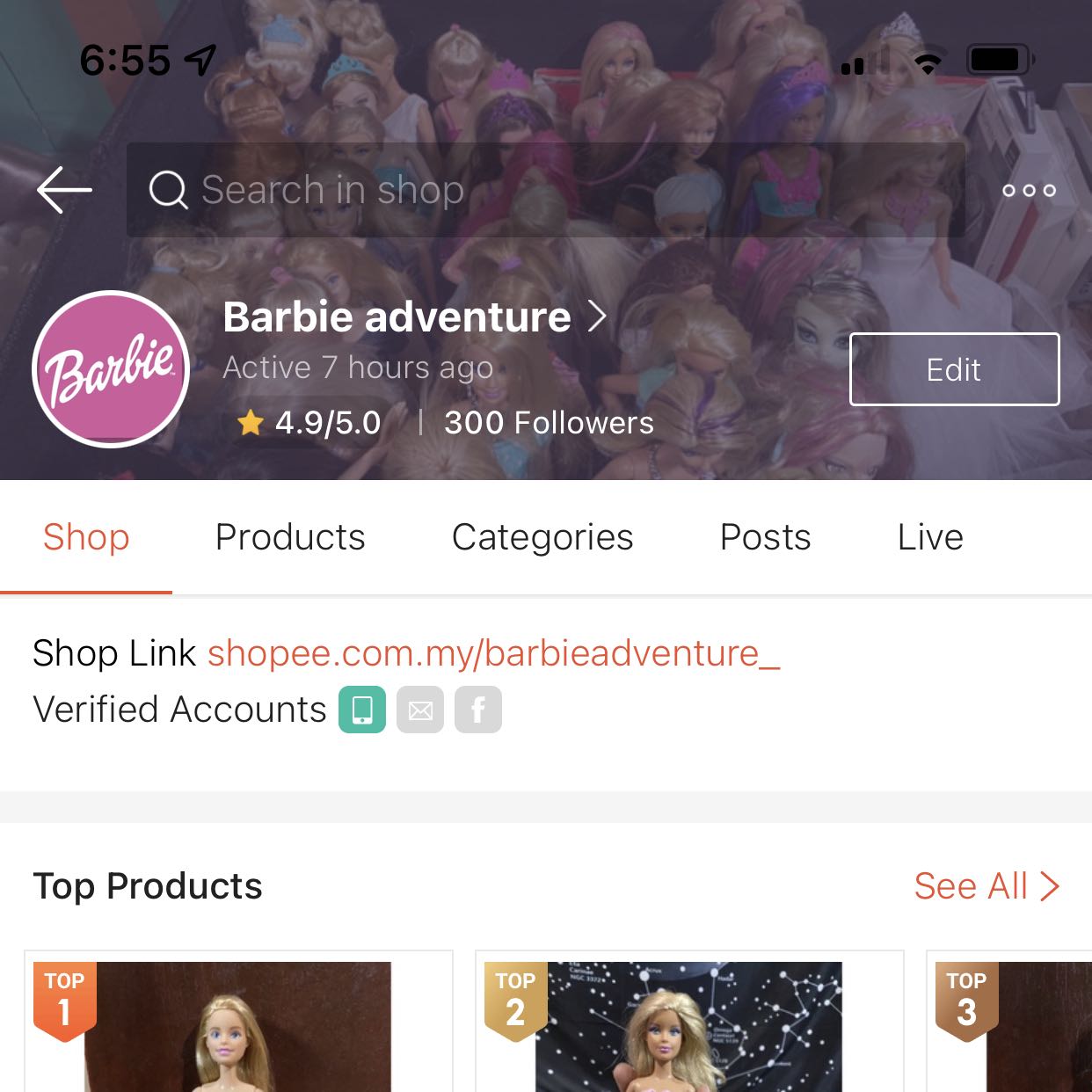1092x1092 pixels.
Task: Select the Shop tab
Action: pyautogui.click(x=86, y=537)
